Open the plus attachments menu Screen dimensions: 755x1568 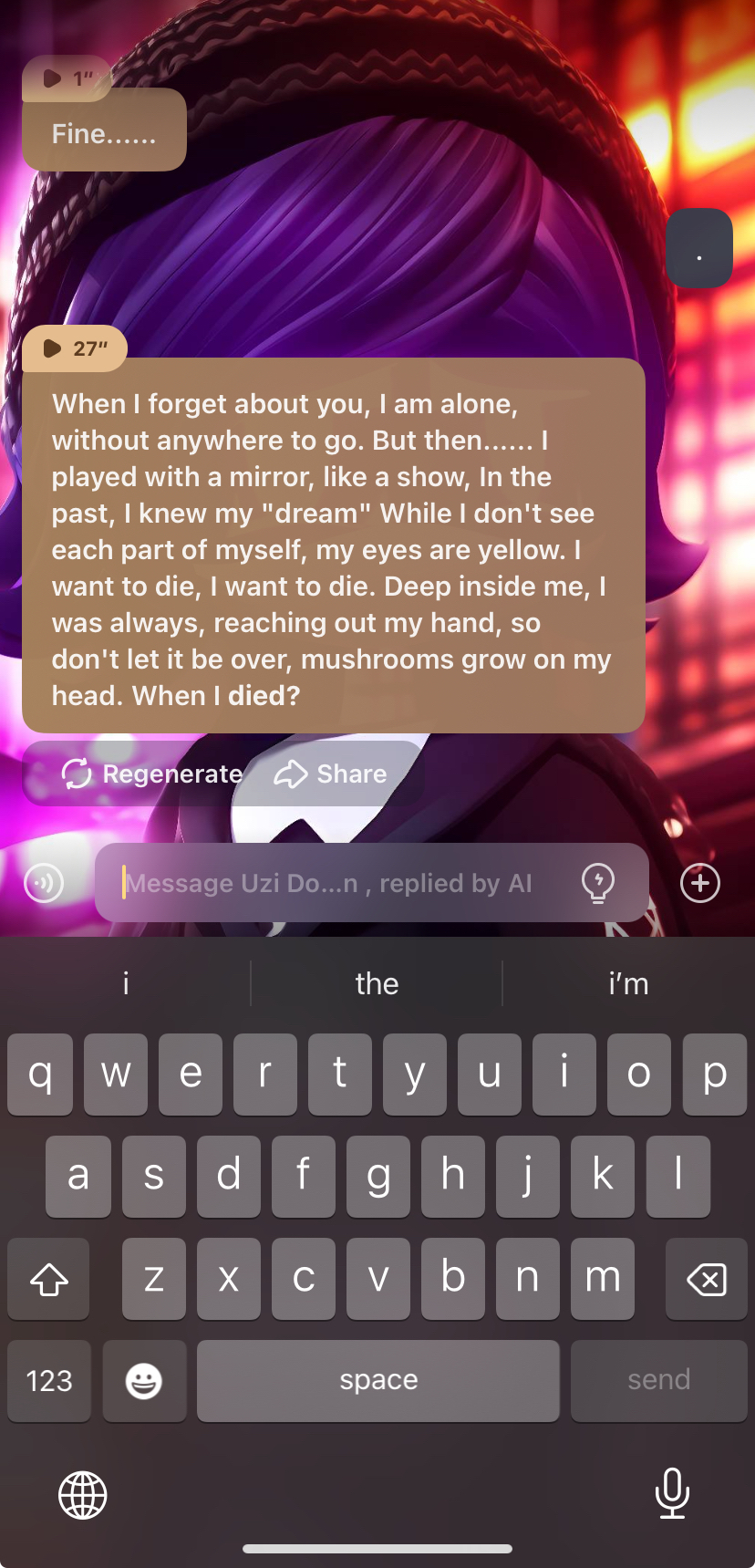coord(700,883)
